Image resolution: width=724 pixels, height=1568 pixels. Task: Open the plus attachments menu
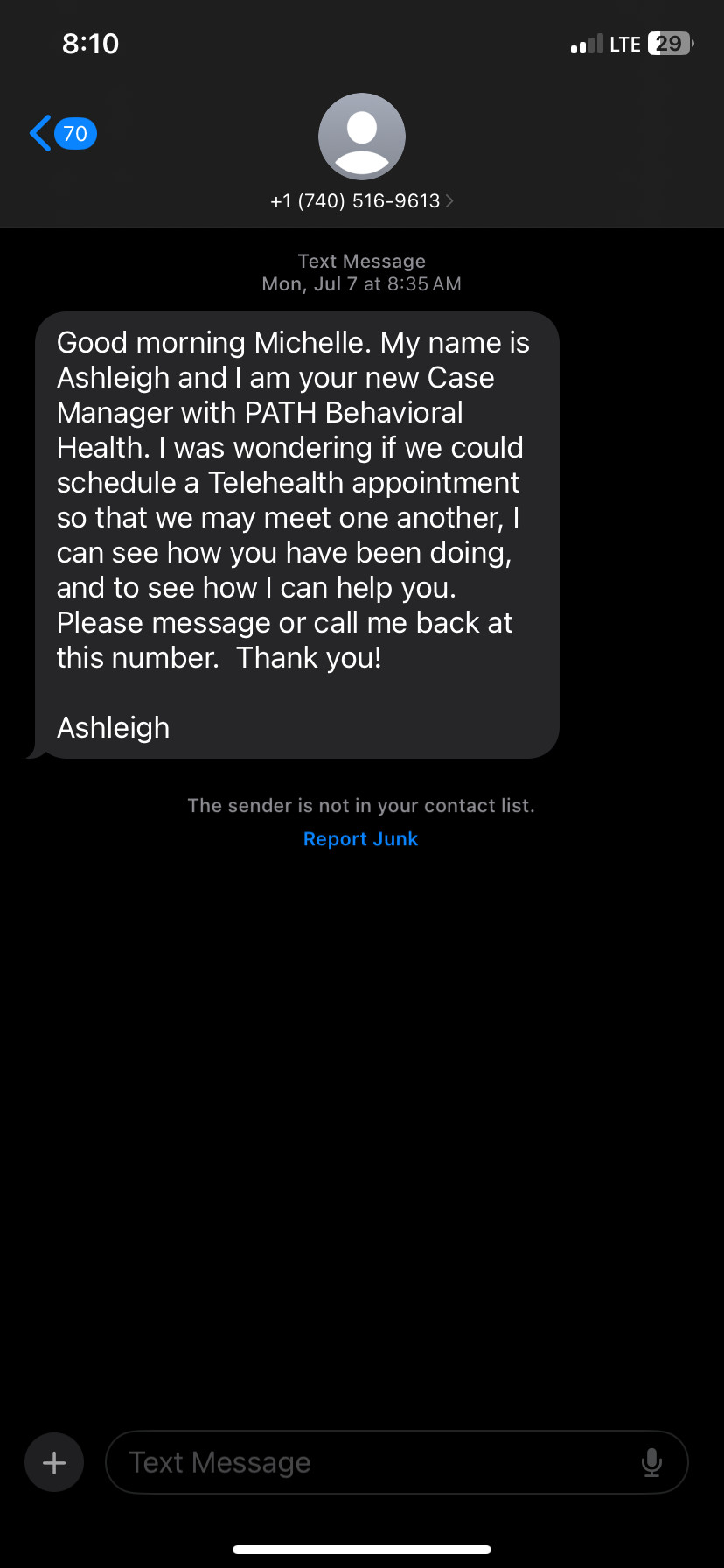[54, 1462]
